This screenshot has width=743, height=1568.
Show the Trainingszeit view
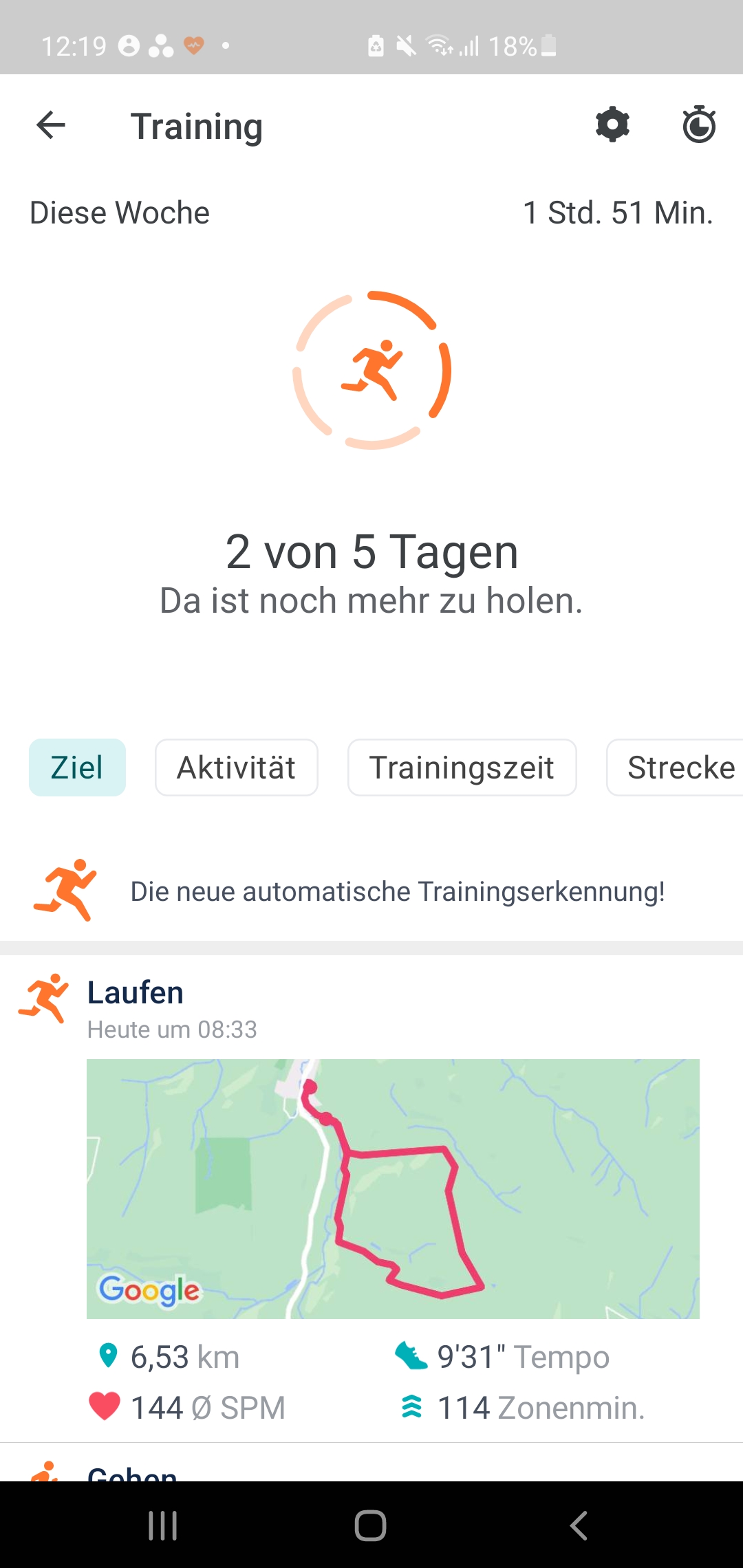point(462,767)
